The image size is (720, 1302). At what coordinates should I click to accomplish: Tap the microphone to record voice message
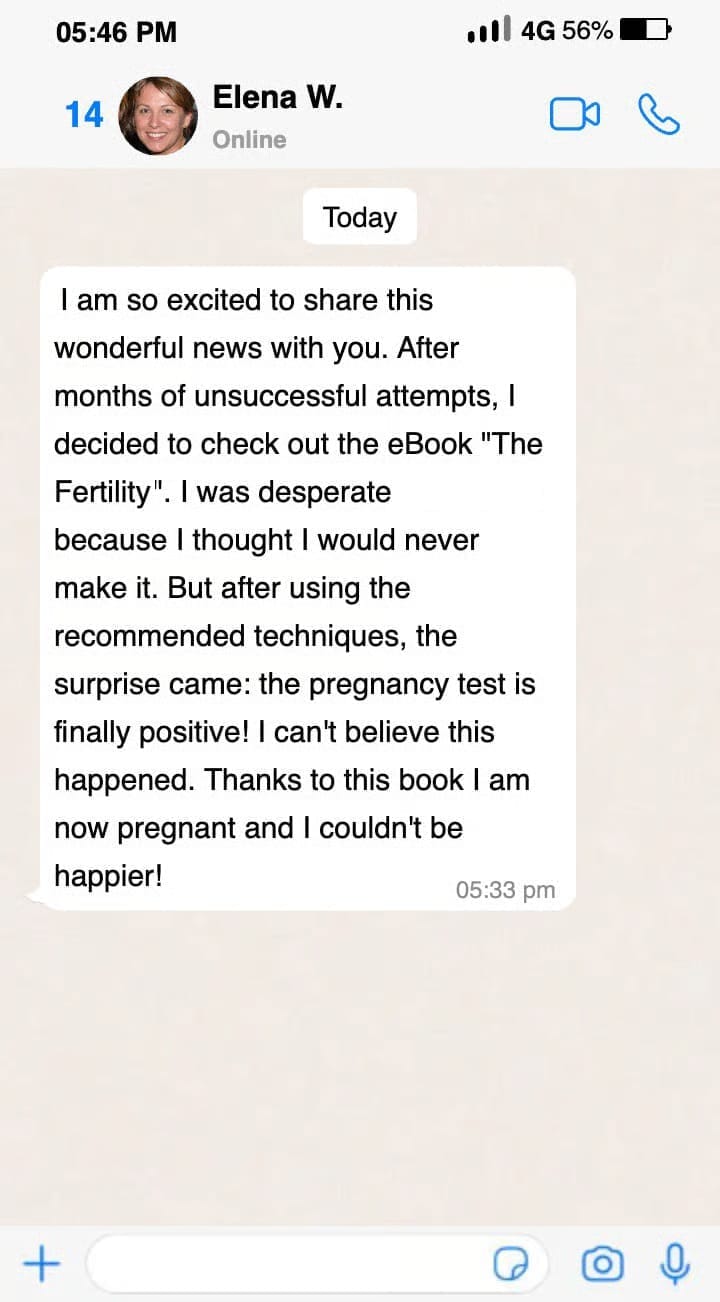pos(676,1264)
